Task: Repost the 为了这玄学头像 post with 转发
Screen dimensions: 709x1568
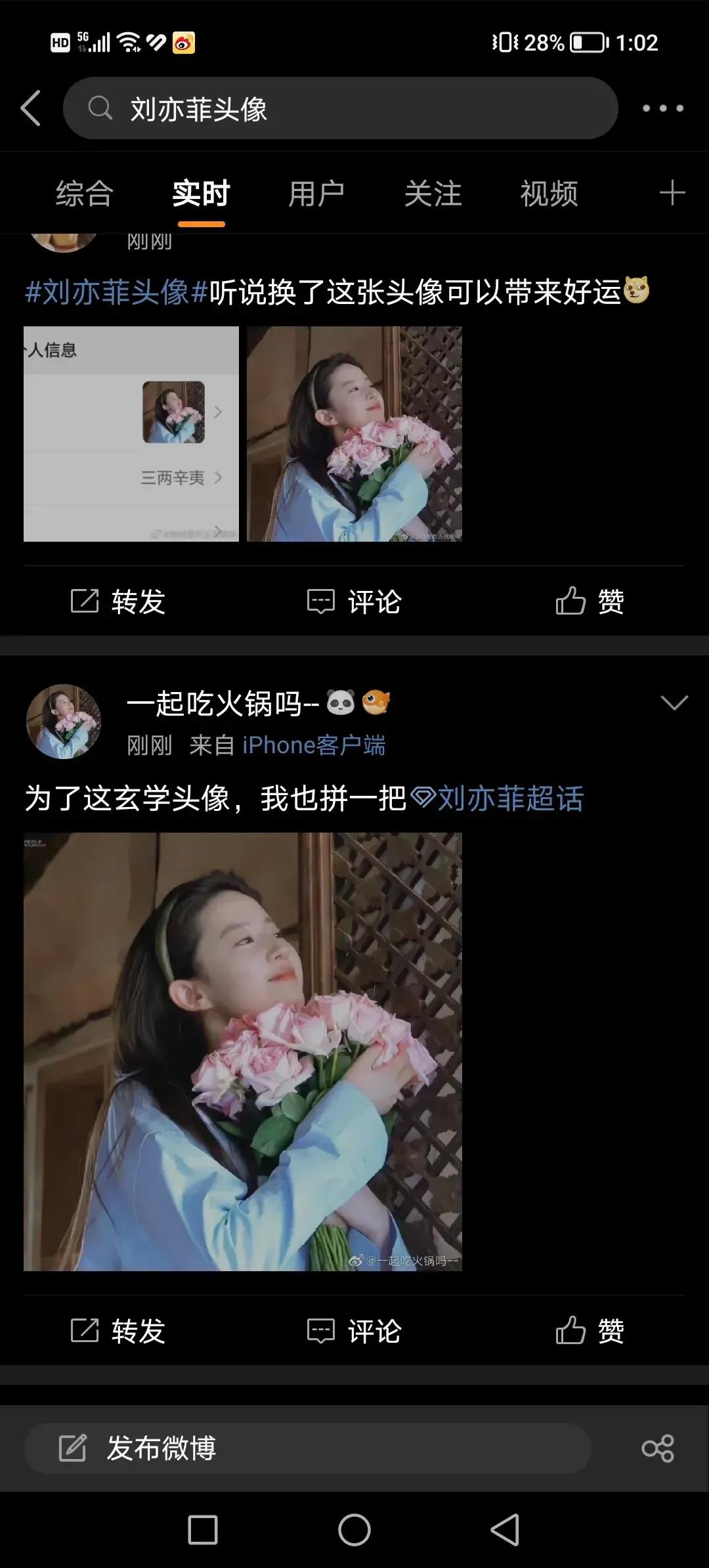Action: pos(118,1331)
